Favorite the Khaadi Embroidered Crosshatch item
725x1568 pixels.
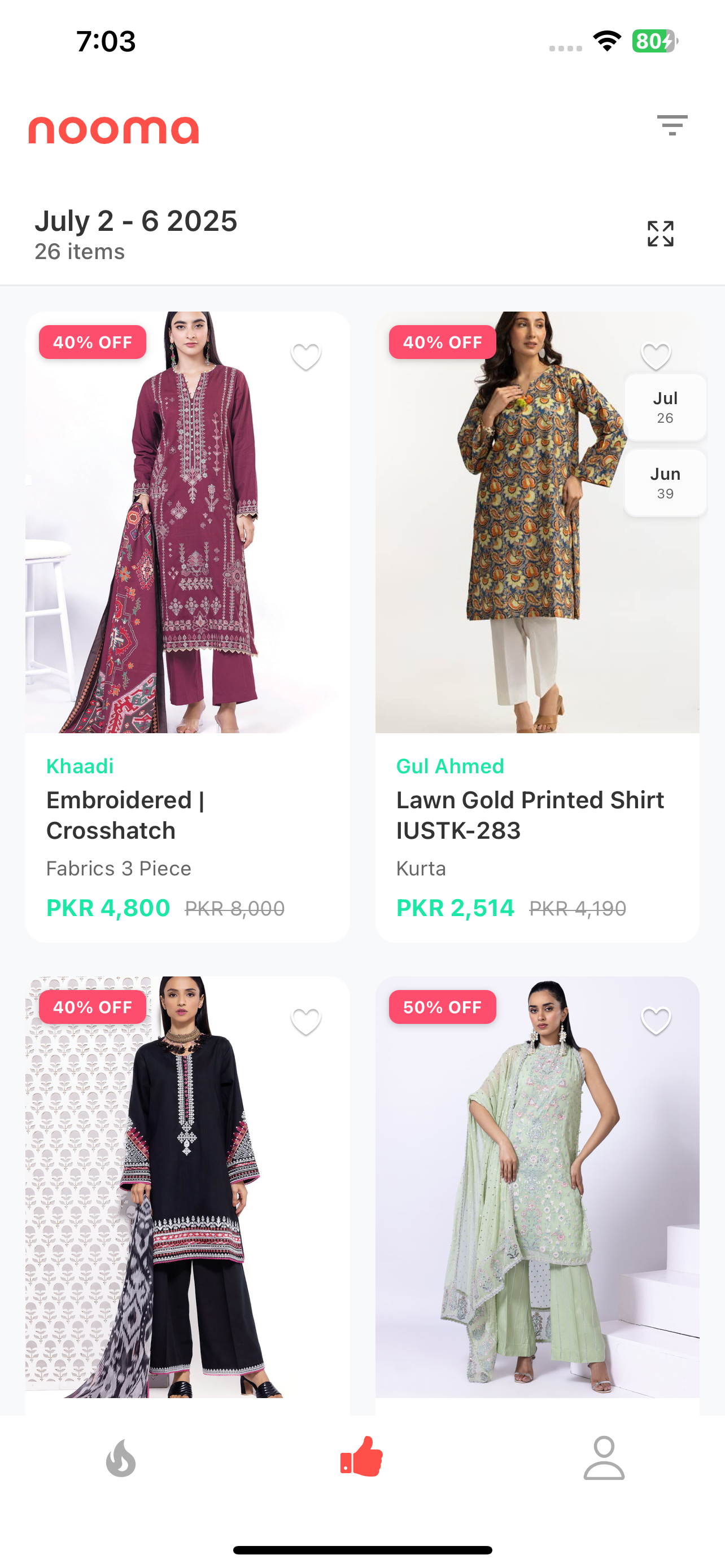[305, 357]
